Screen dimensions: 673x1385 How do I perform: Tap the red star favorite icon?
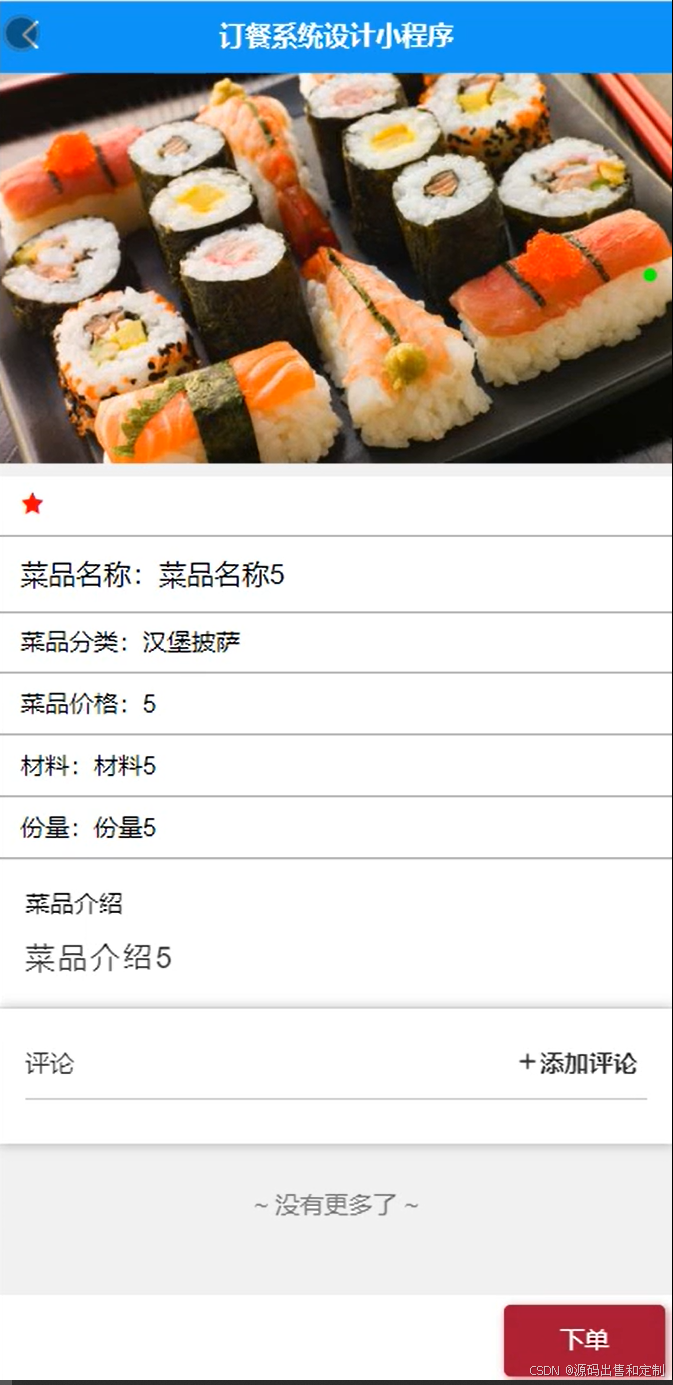click(x=32, y=504)
